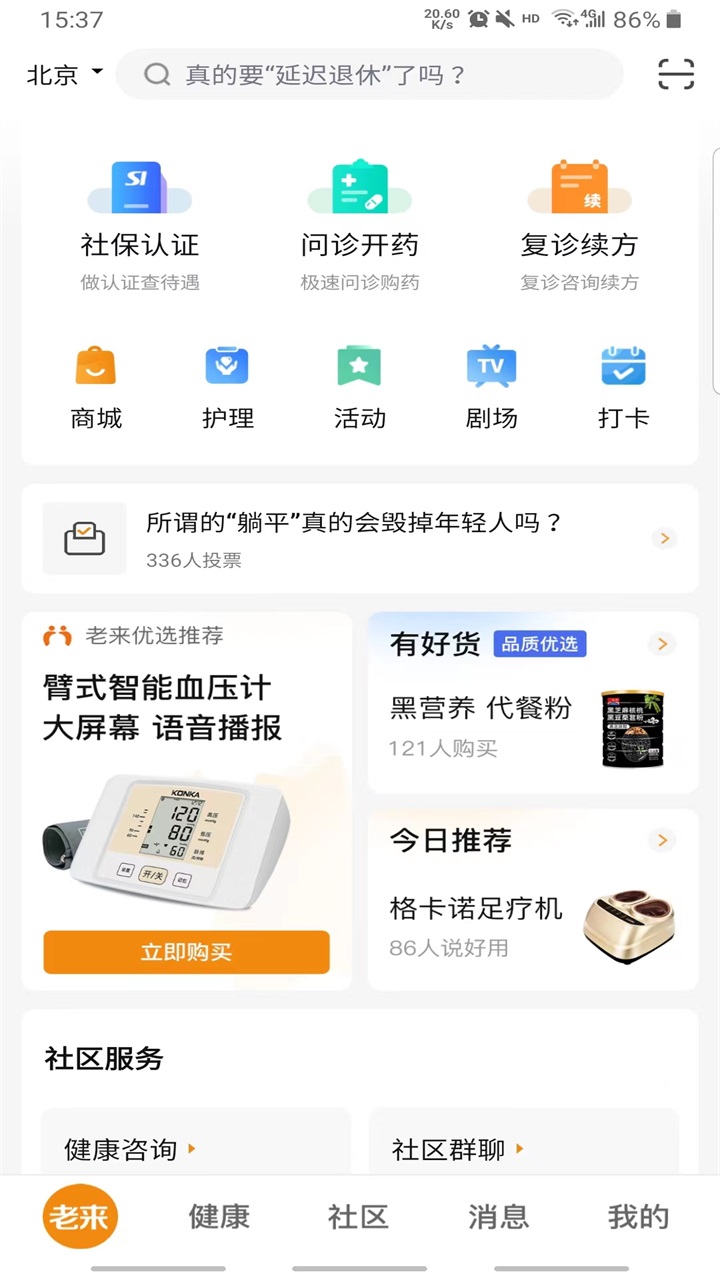Open 问诊开药 service

click(360, 225)
